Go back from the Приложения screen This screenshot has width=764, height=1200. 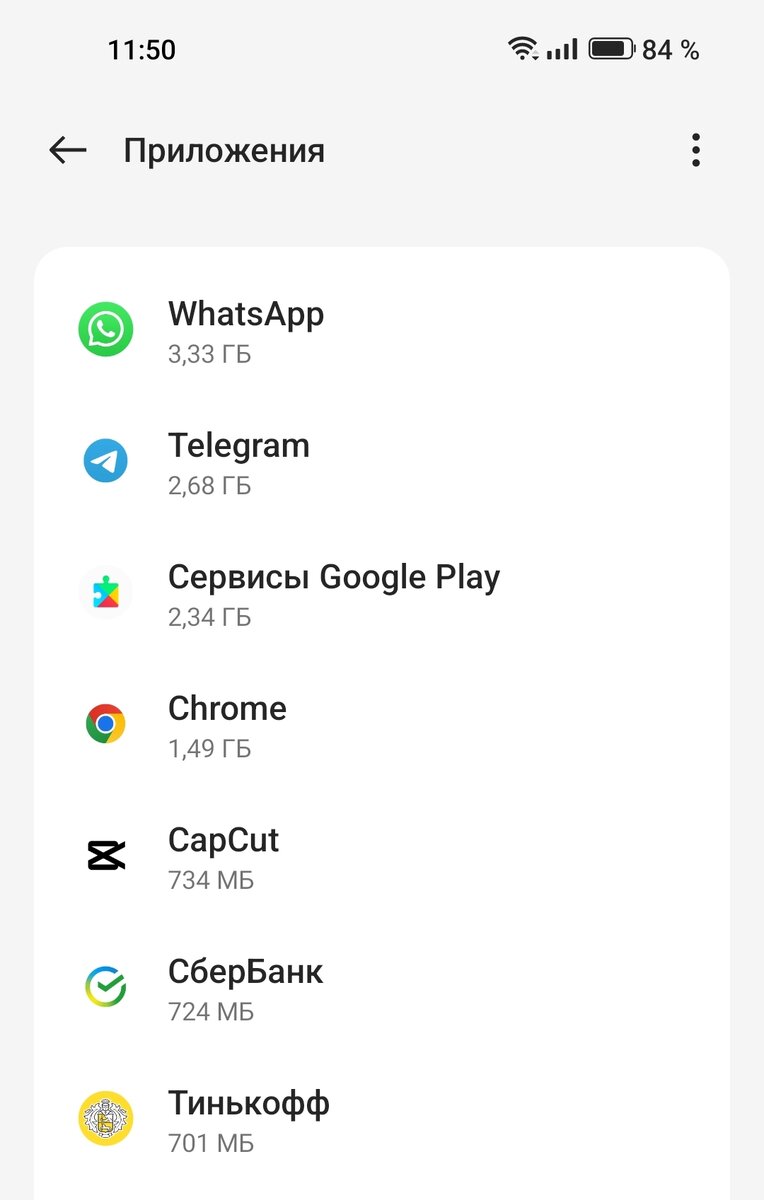68,151
